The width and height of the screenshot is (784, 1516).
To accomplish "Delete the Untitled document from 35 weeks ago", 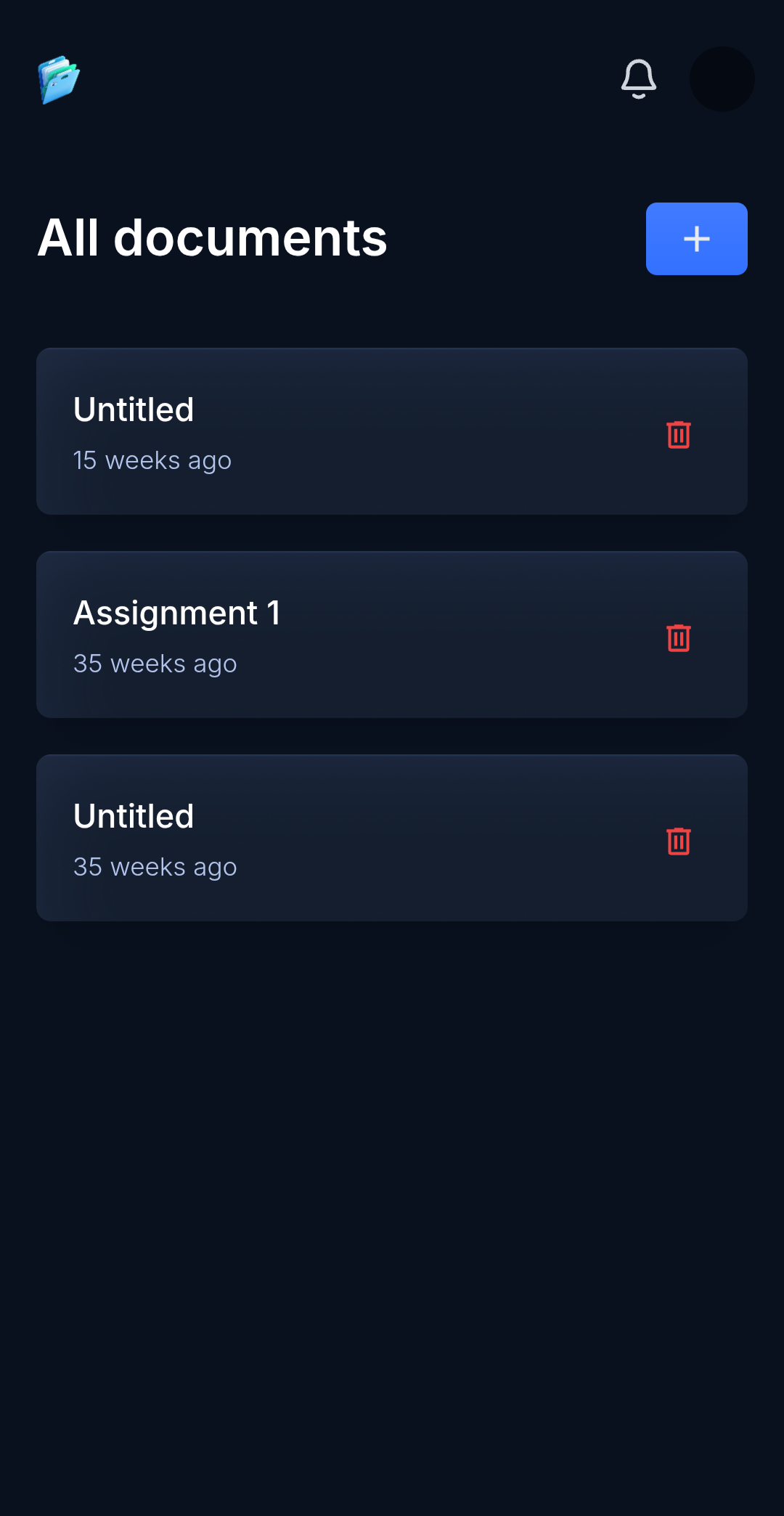I will (x=678, y=841).
